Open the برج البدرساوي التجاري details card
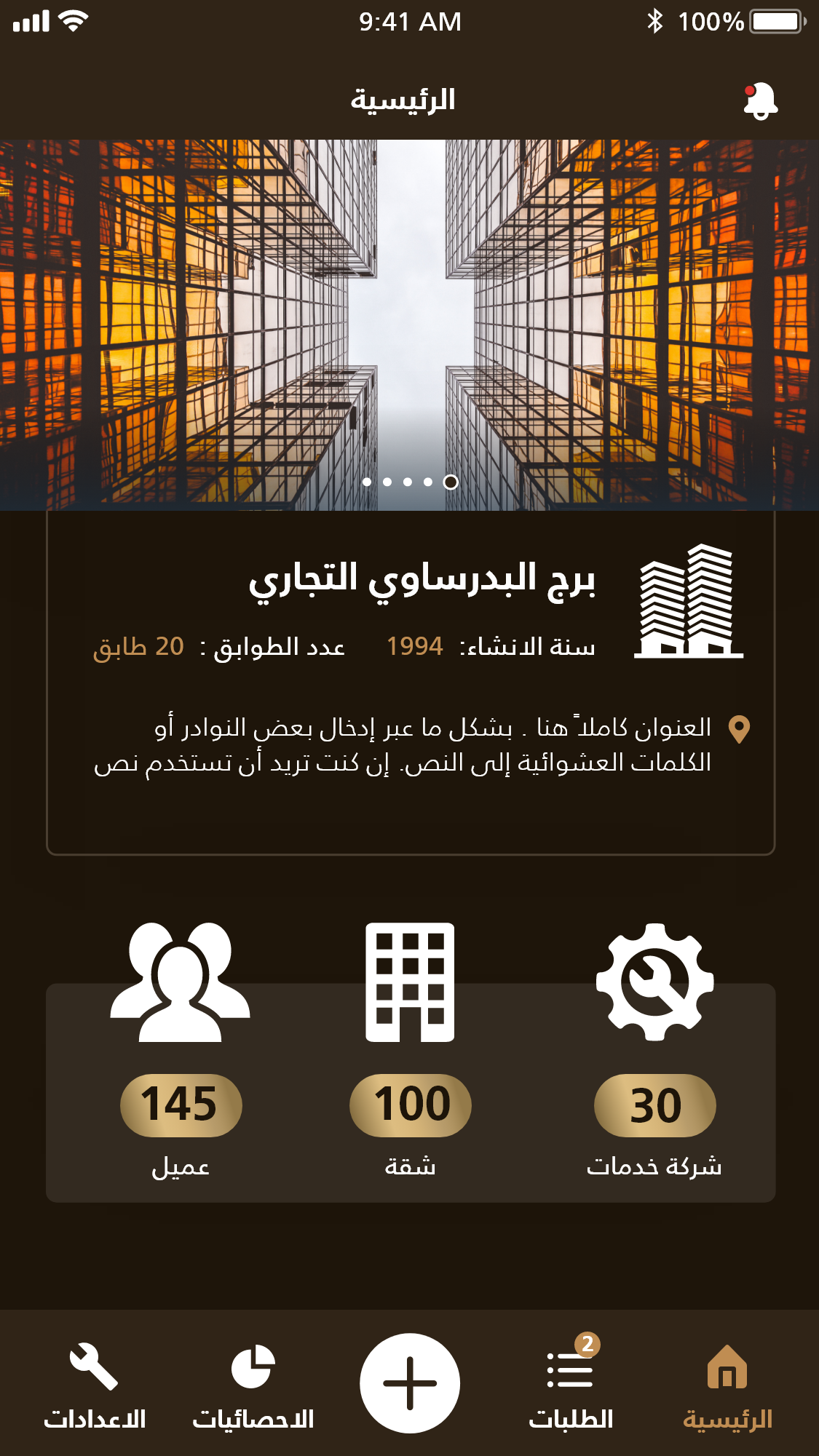Viewport: 819px width, 1456px height. click(x=410, y=680)
